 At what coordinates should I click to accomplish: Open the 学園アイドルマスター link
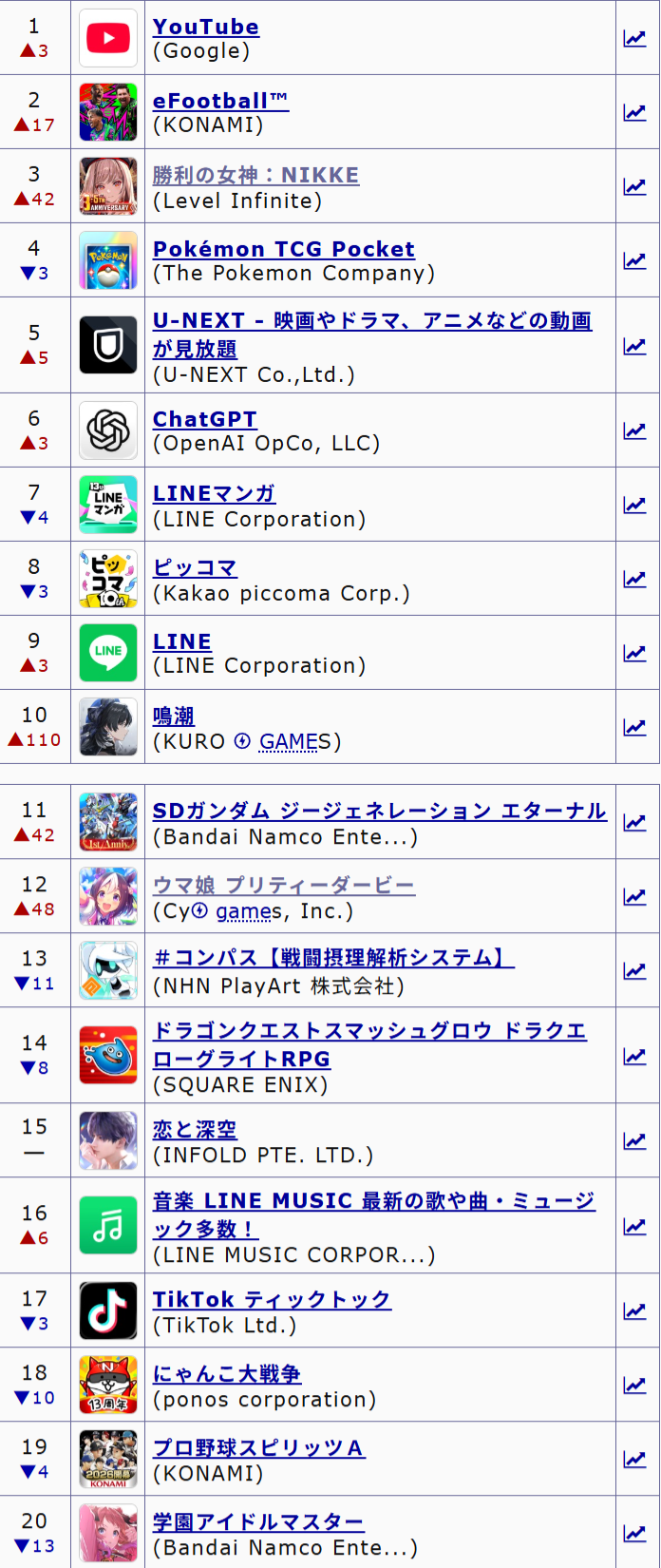click(258, 1521)
